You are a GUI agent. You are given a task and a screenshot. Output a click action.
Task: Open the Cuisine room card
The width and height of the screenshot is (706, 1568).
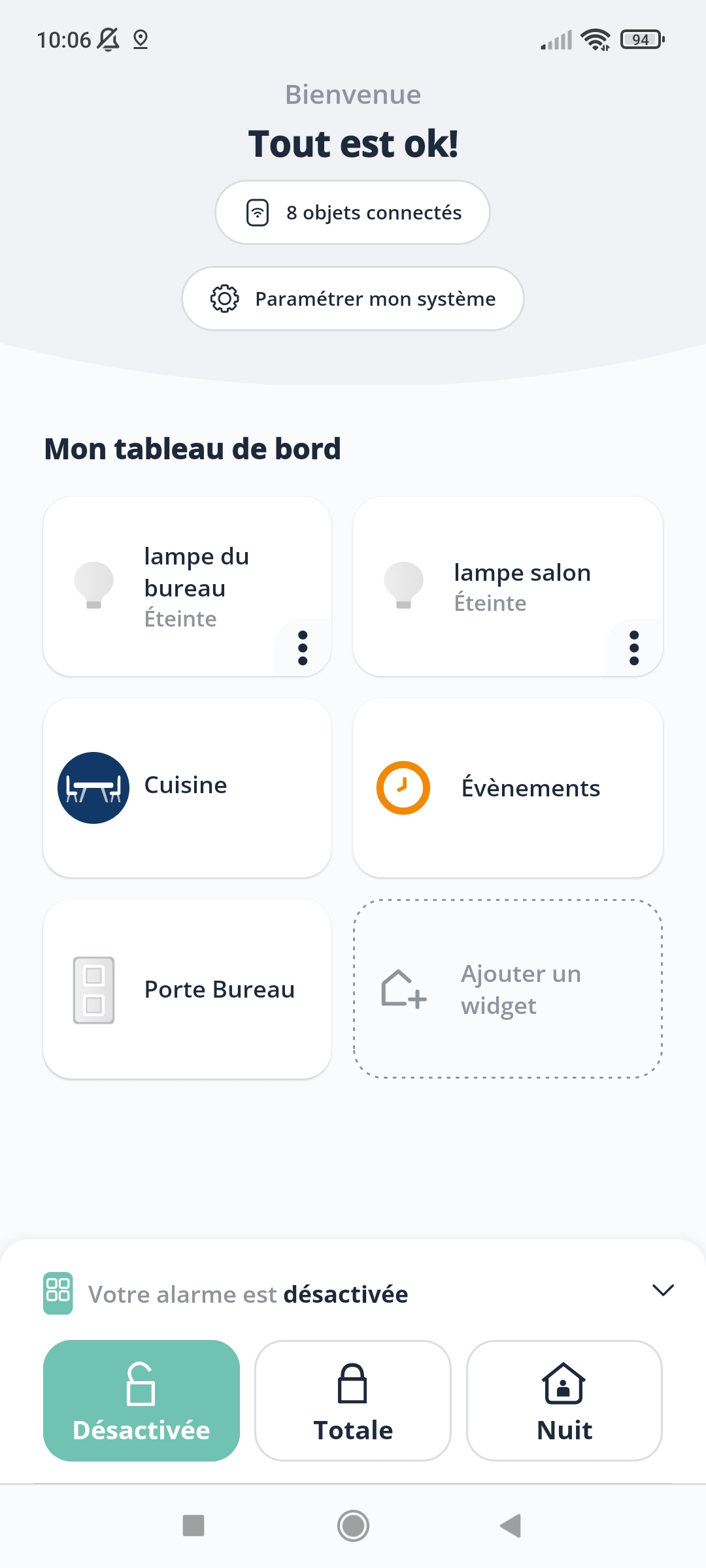pos(187,787)
